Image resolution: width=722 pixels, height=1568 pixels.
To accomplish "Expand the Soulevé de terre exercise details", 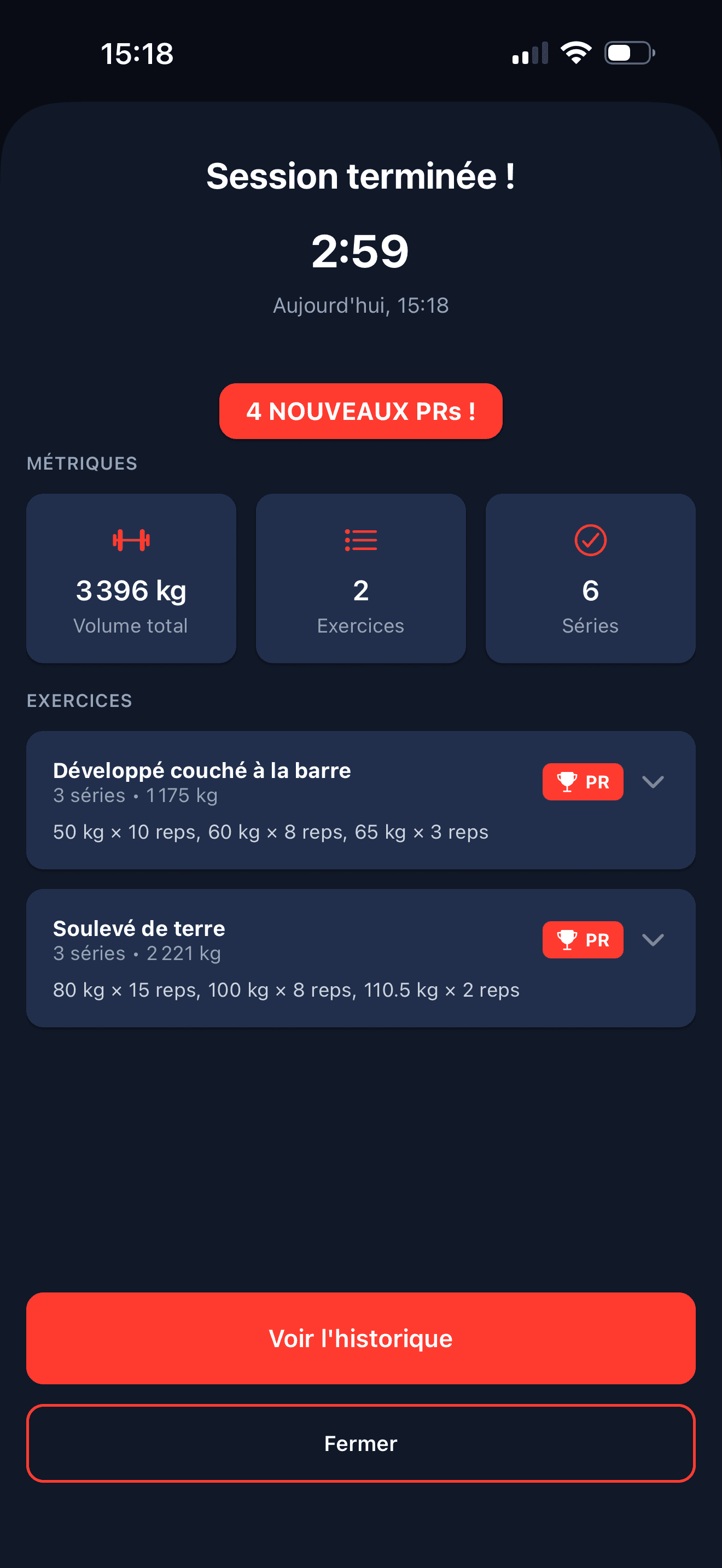I will point(653,940).
